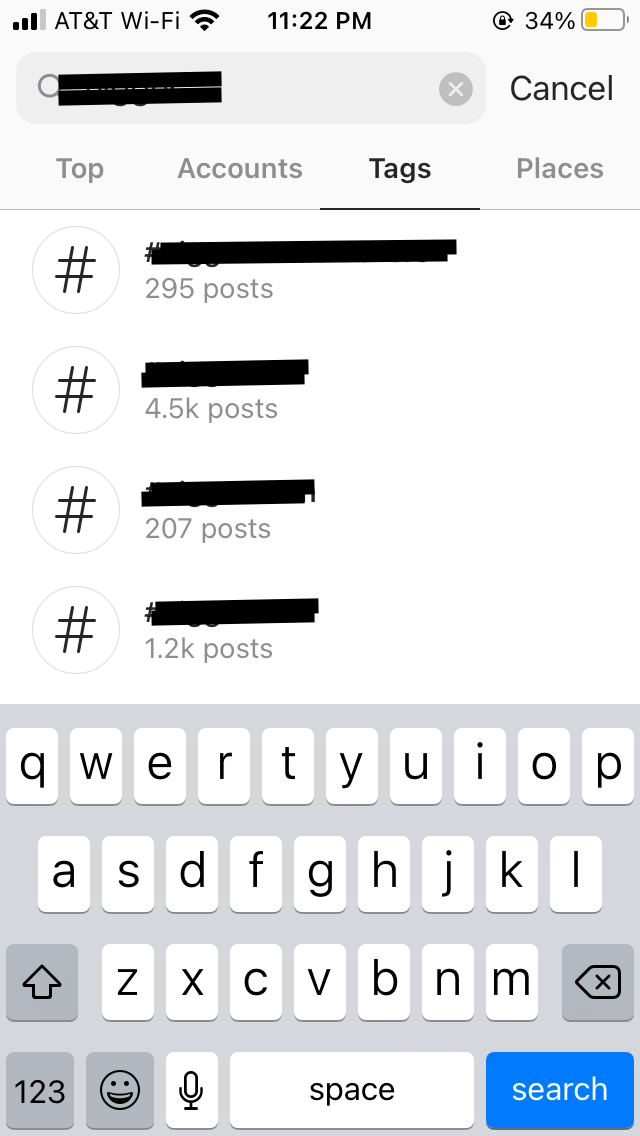Viewport: 640px width, 1136px height.
Task: Open the hashtag with 207 posts
Action: tap(320, 510)
